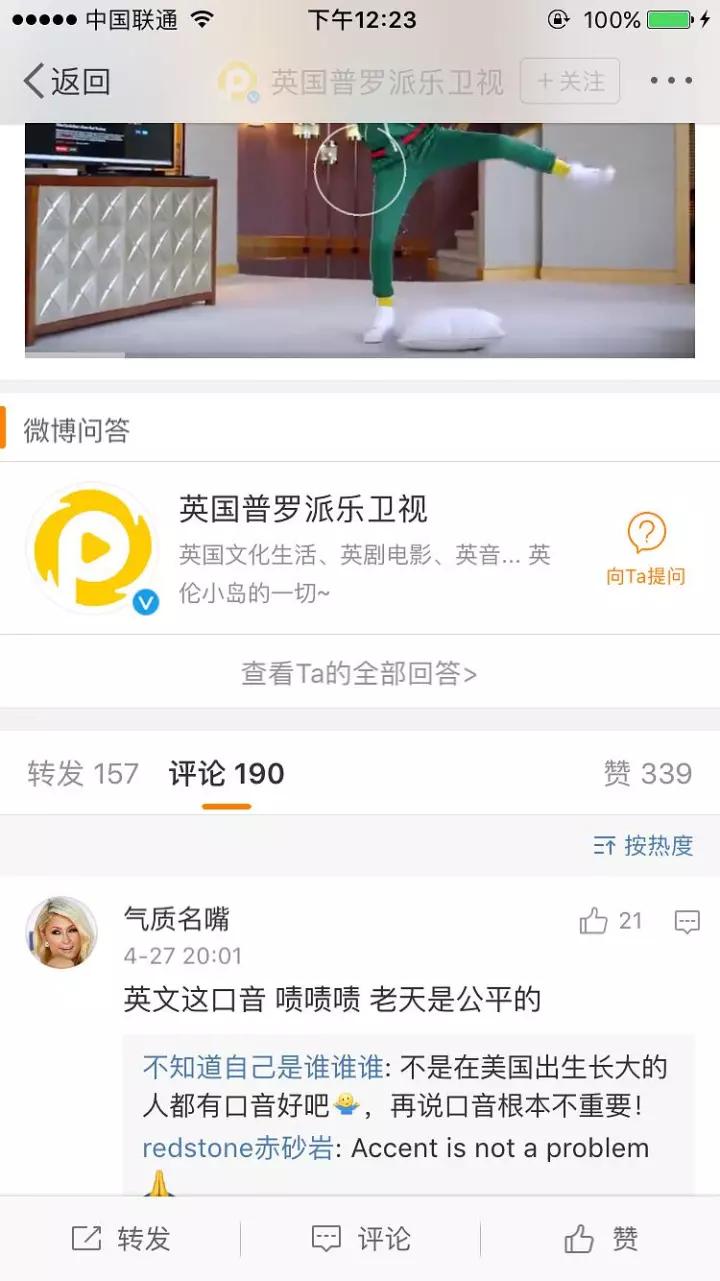Follow the account with +关注
Viewport: 720px width, 1281px height.
pos(570,81)
